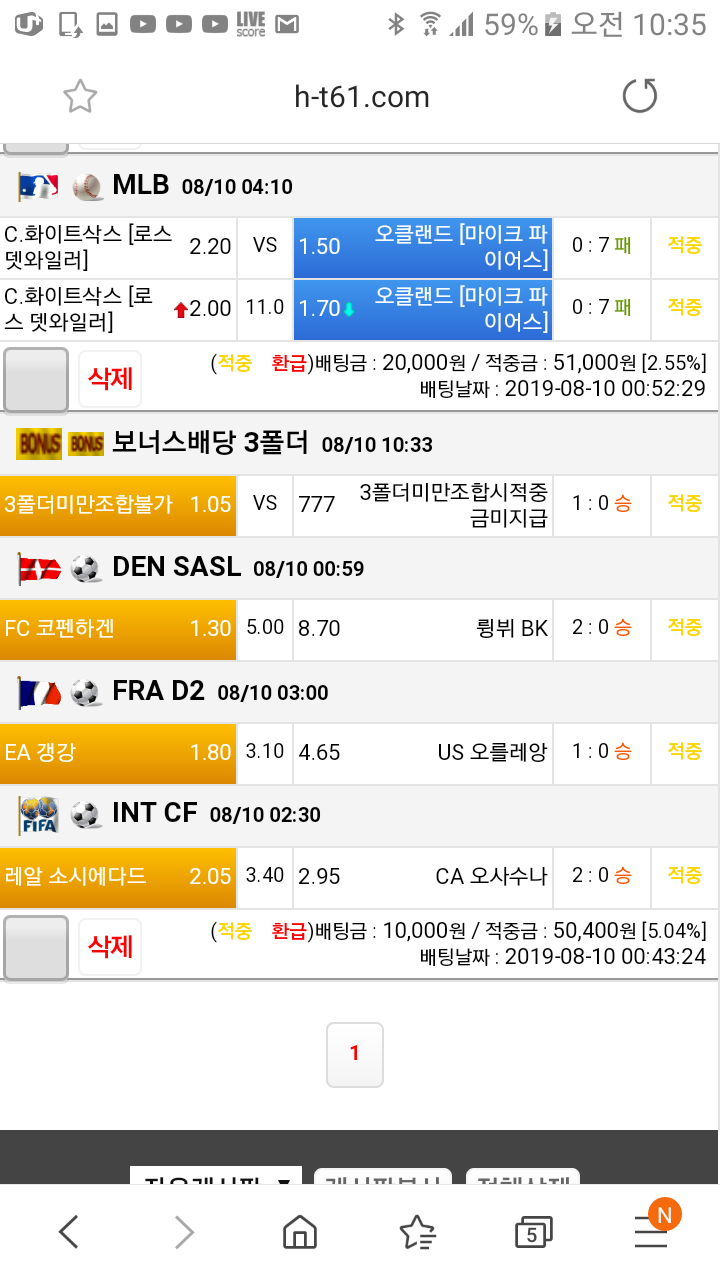Check the box for the 10,000원 bet
This screenshot has height=1280, width=720.
click(x=36, y=947)
